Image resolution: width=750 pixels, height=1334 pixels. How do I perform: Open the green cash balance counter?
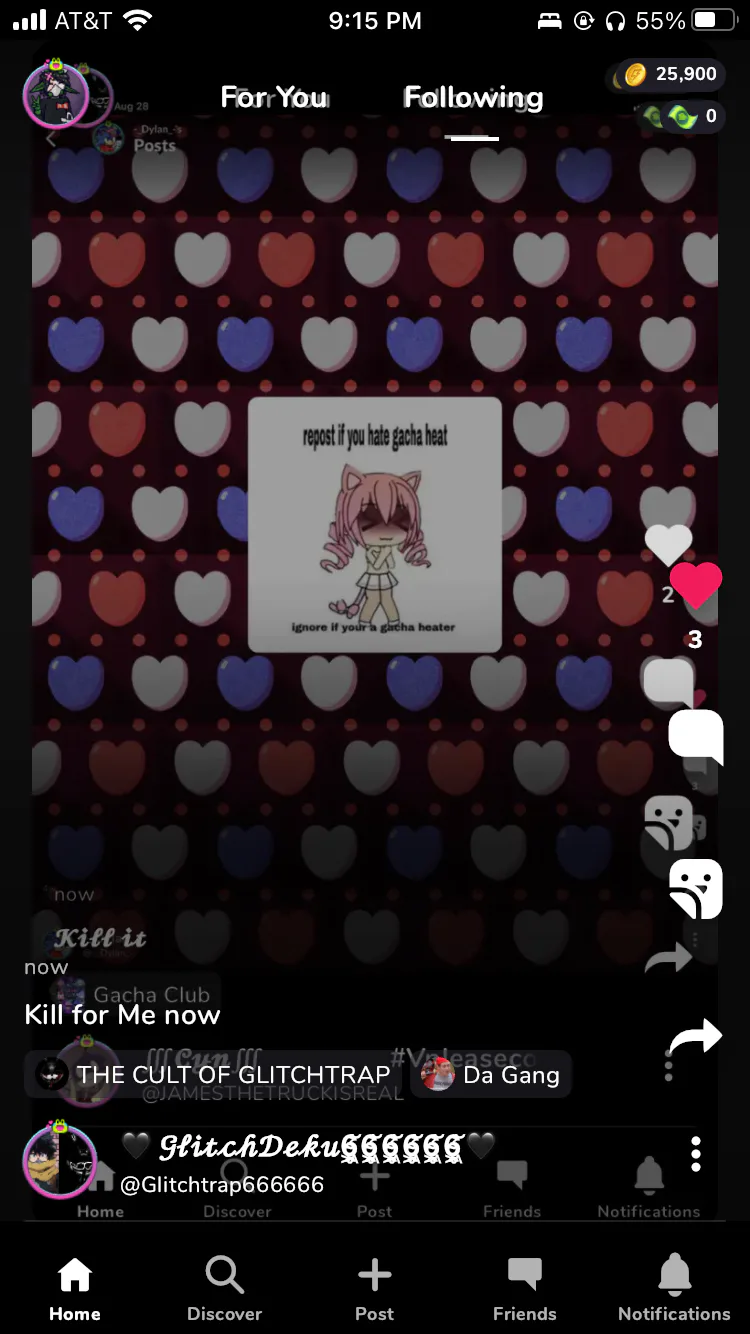[683, 116]
